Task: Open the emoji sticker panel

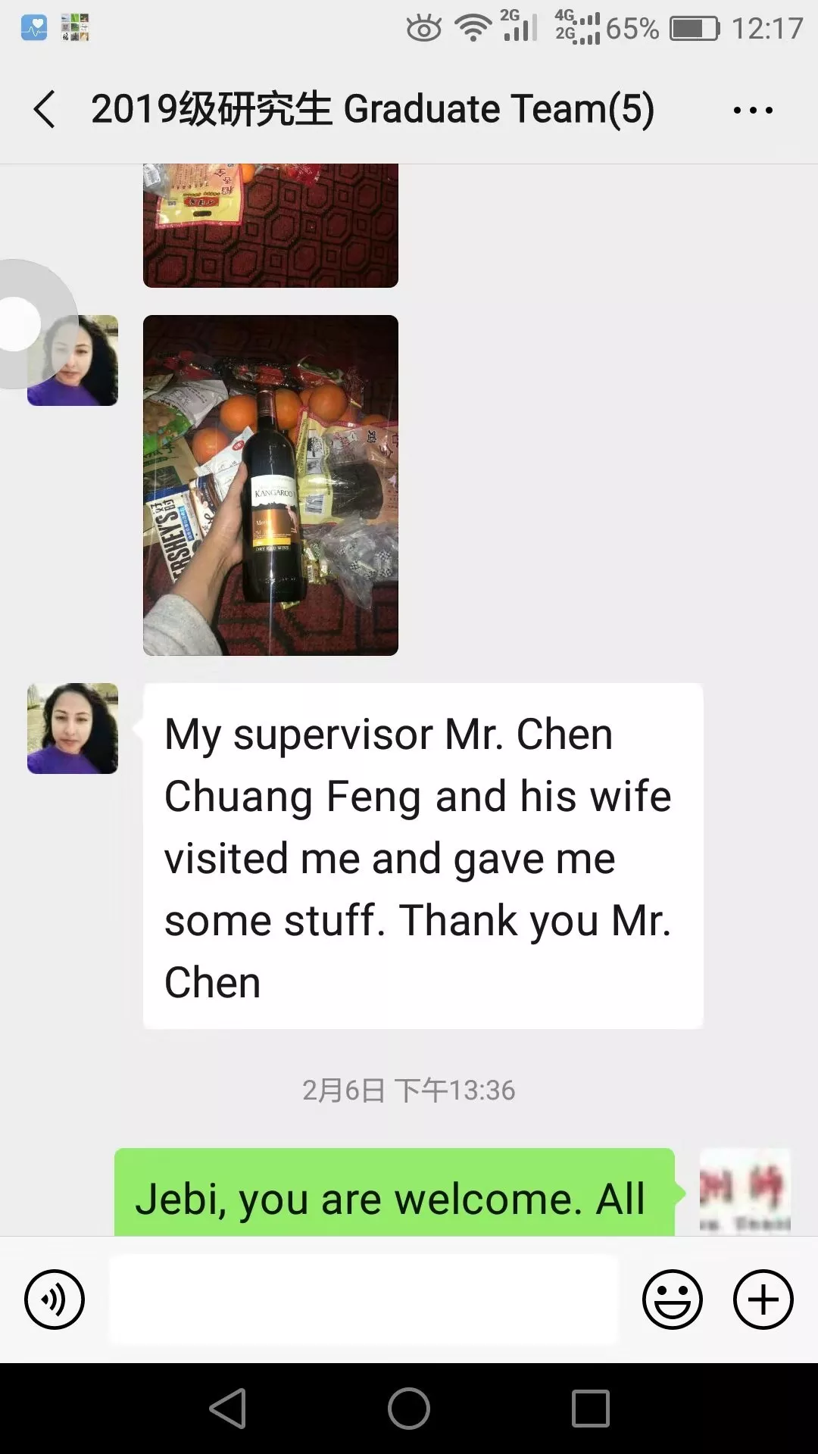Action: coord(672,1299)
